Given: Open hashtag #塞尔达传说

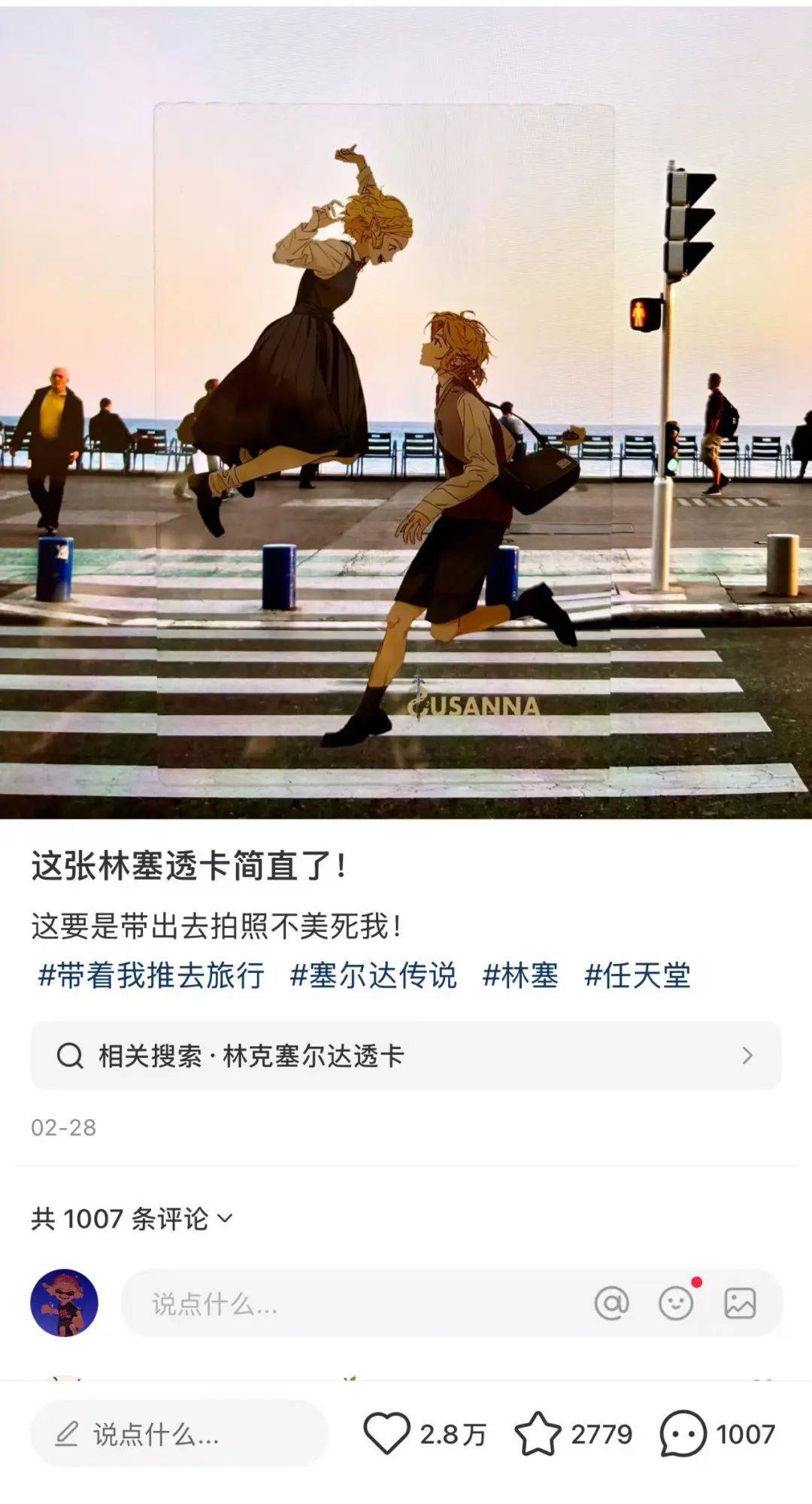Looking at the screenshot, I should click(374, 975).
